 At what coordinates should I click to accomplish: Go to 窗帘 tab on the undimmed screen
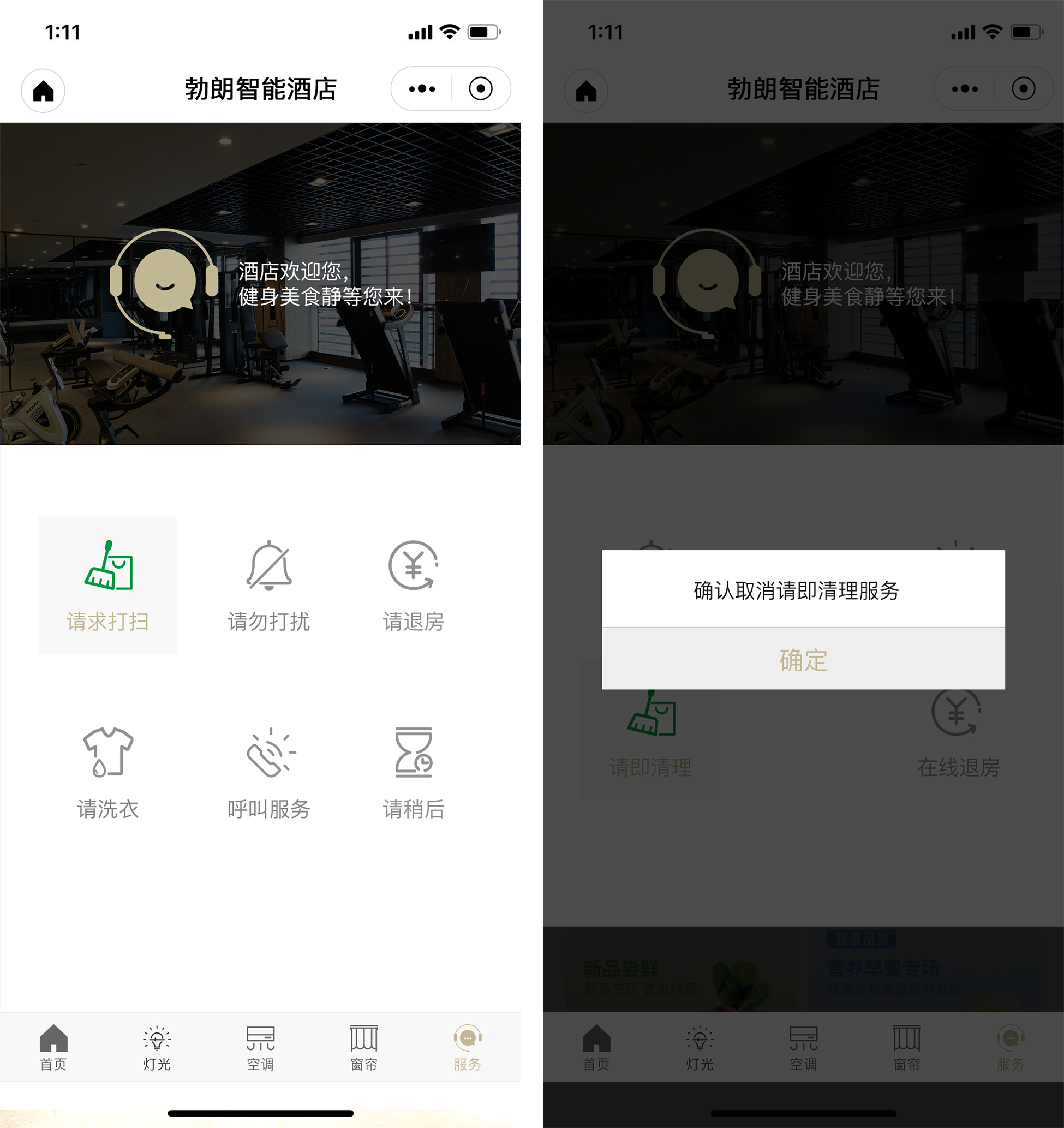click(364, 1047)
